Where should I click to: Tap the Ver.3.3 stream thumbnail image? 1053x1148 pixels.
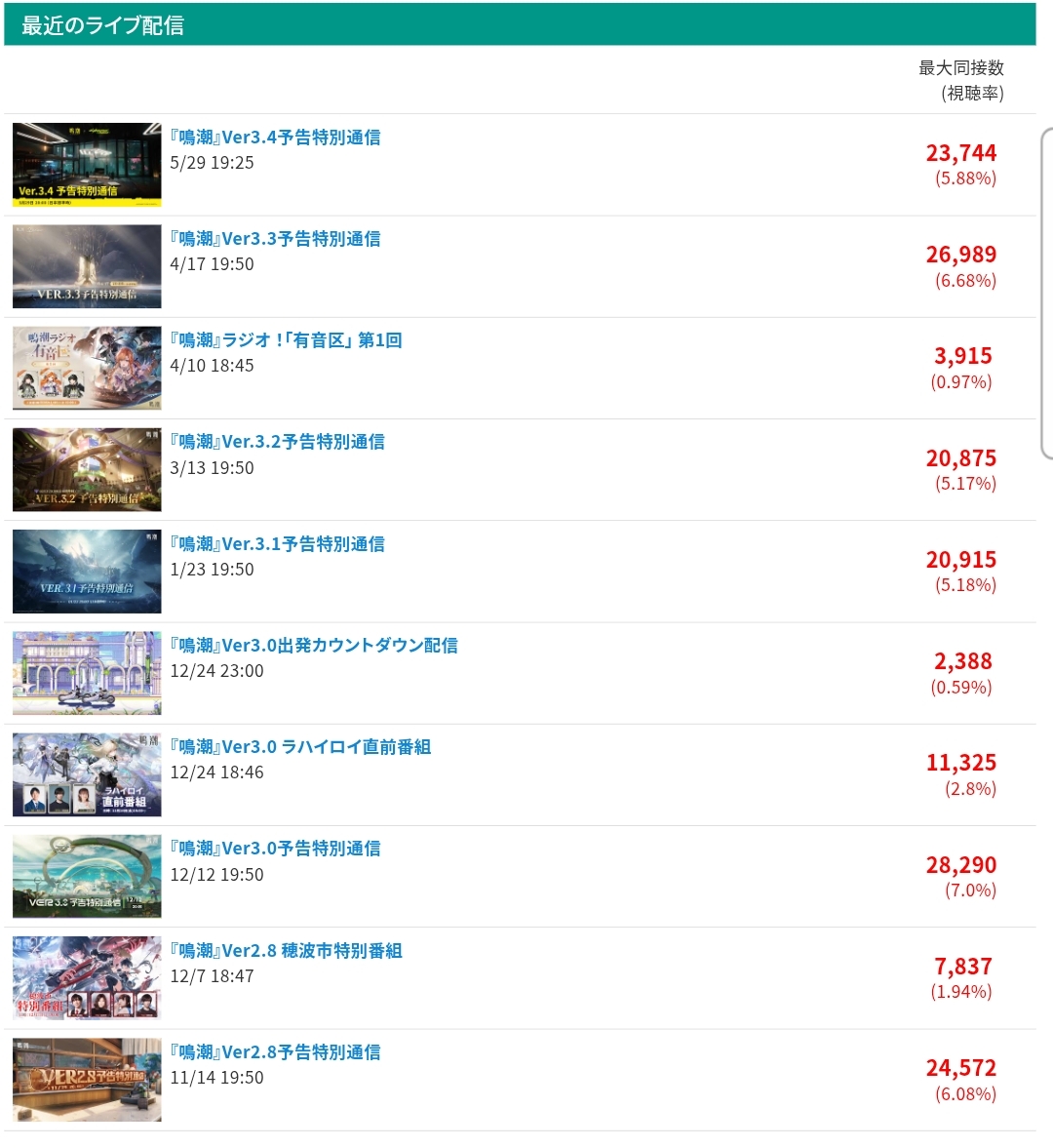click(x=87, y=266)
